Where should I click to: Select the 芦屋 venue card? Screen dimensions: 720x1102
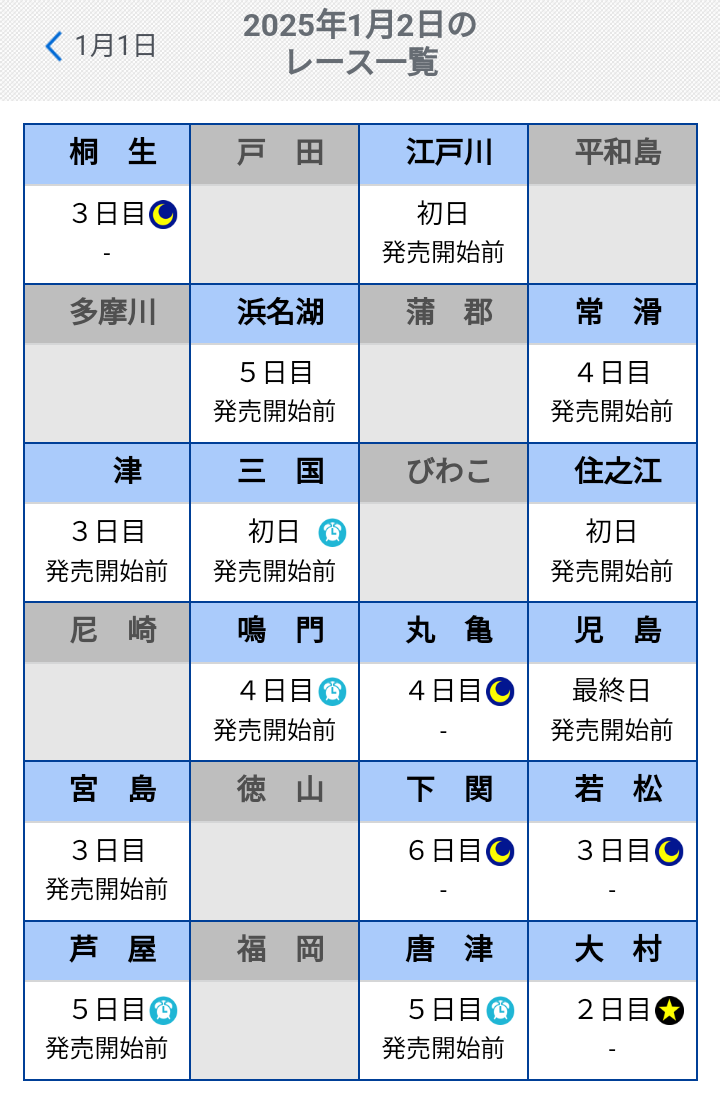107,1001
